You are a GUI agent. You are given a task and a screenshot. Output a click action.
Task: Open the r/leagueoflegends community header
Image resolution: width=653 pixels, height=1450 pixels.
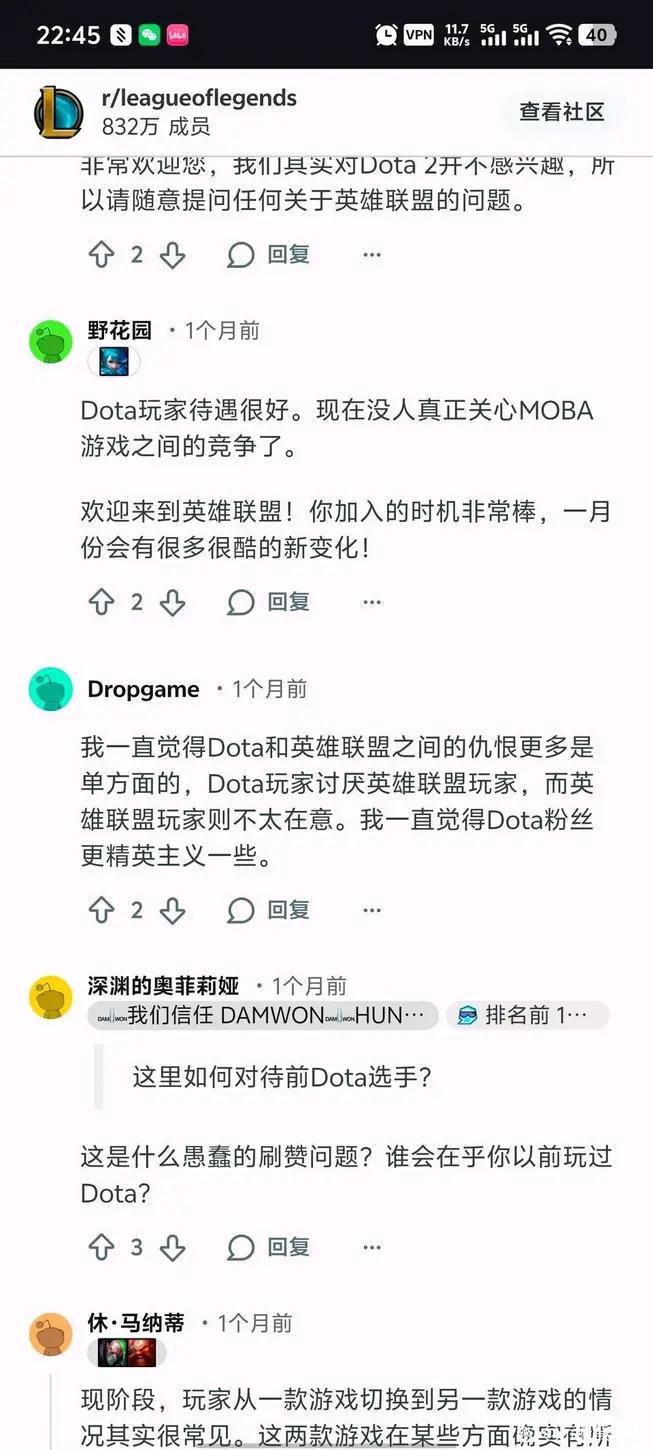click(199, 98)
